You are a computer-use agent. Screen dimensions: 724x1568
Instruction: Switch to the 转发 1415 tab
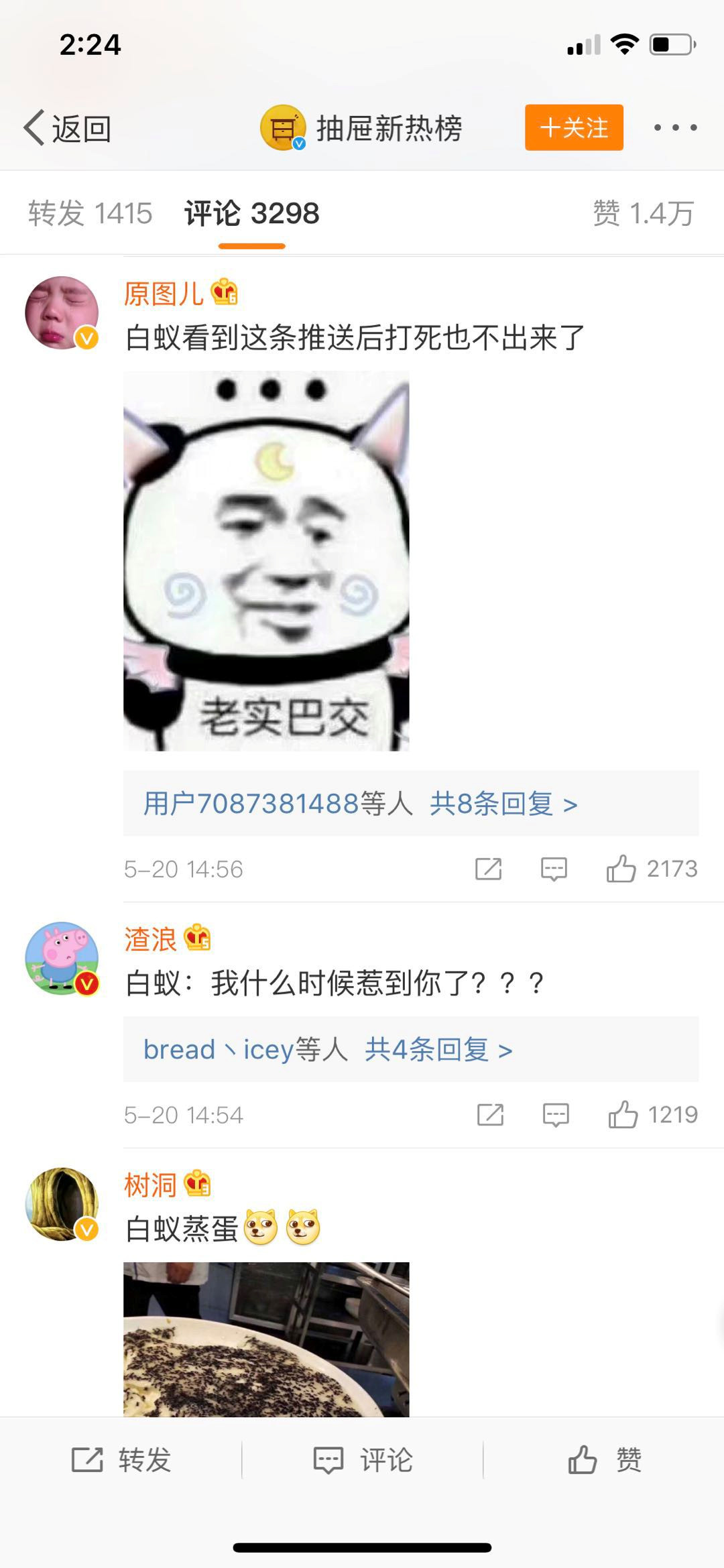pyautogui.click(x=90, y=214)
